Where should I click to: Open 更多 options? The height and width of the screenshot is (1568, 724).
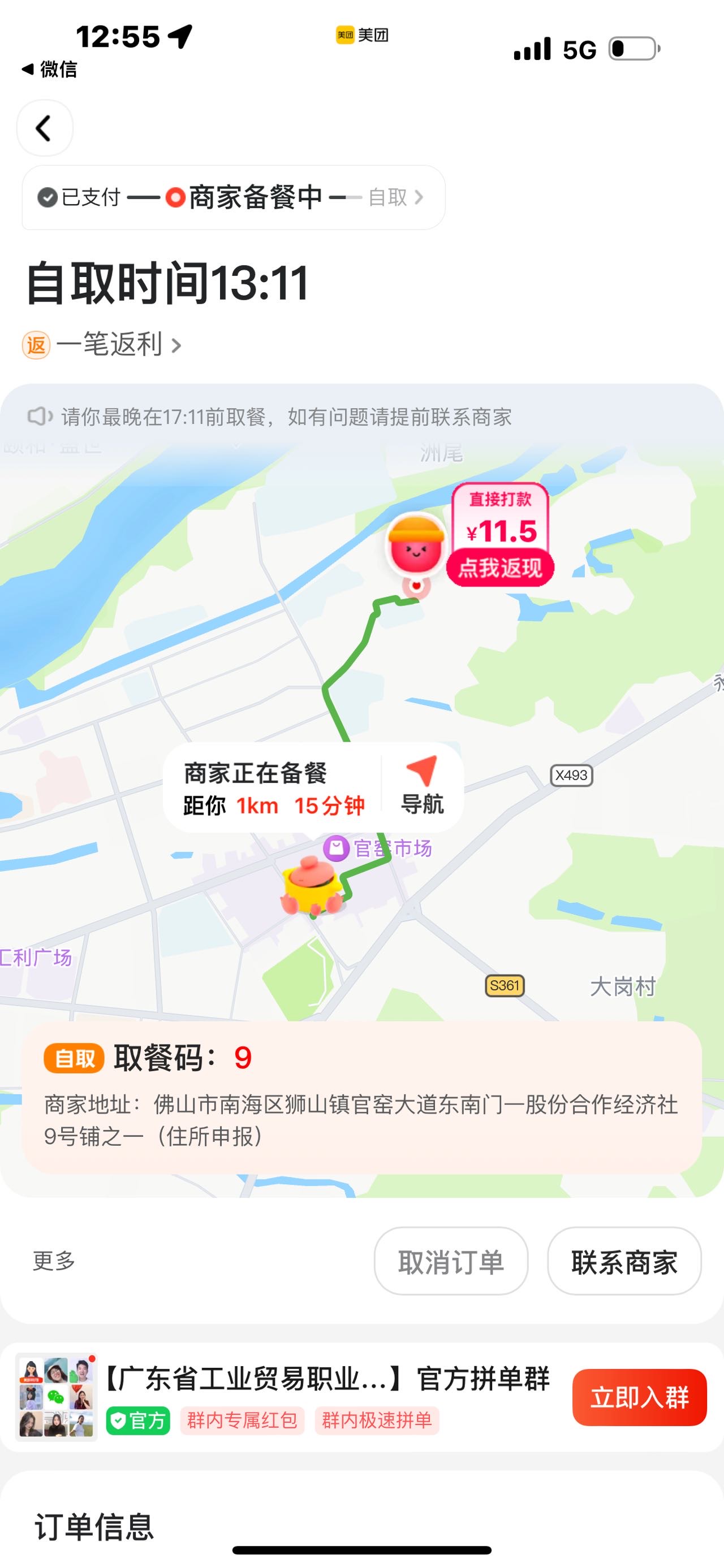(x=54, y=1261)
